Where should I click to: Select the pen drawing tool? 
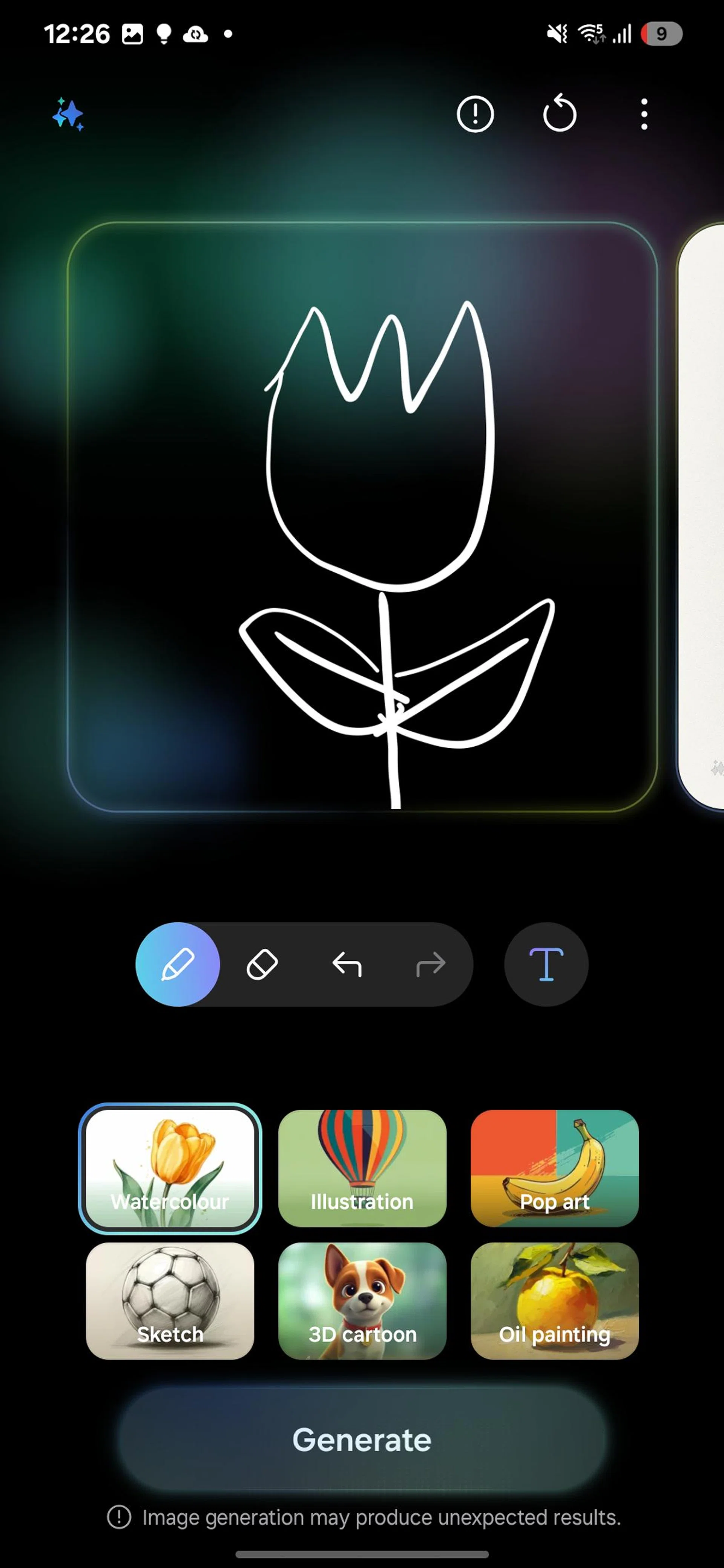[x=178, y=964]
